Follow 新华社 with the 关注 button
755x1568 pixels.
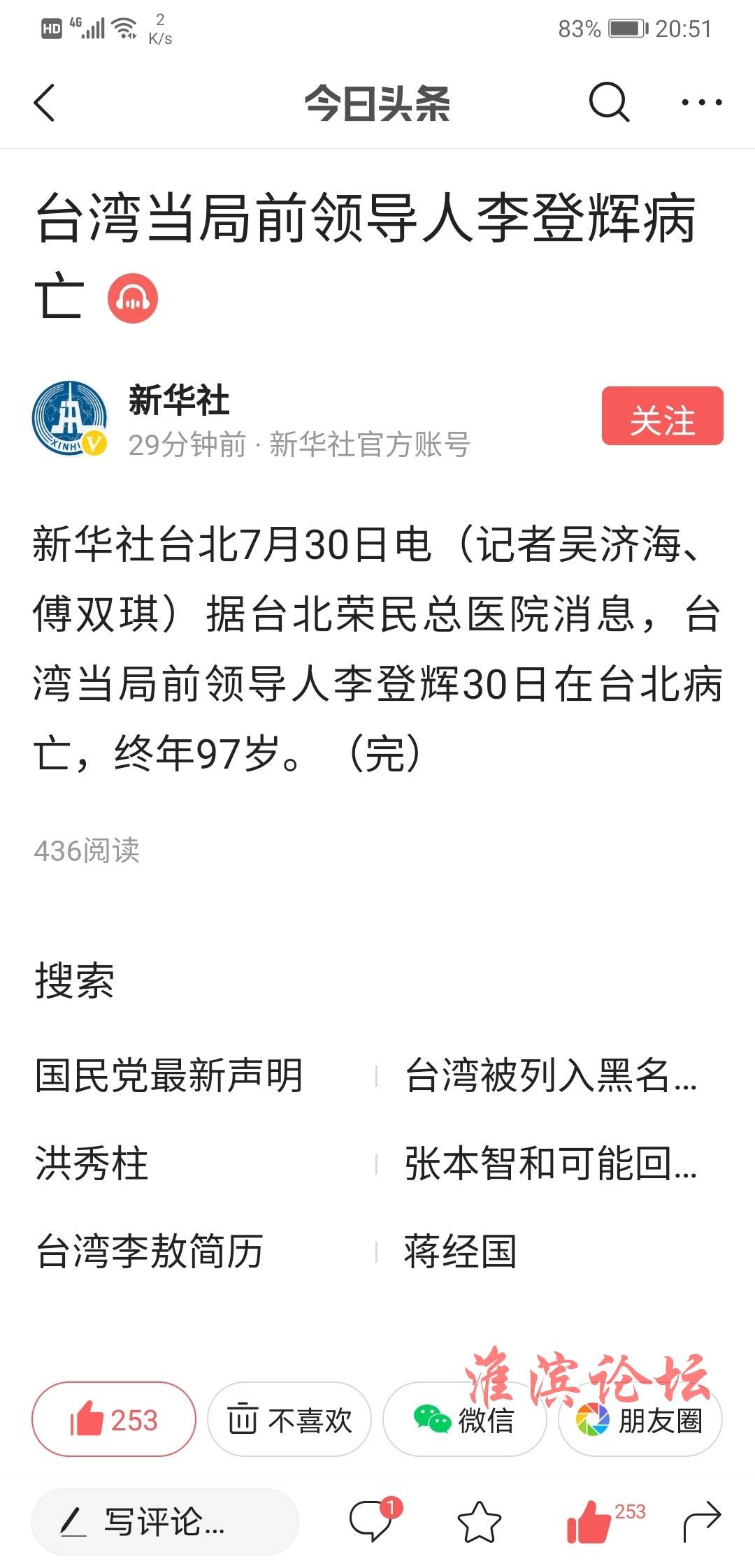[662, 416]
